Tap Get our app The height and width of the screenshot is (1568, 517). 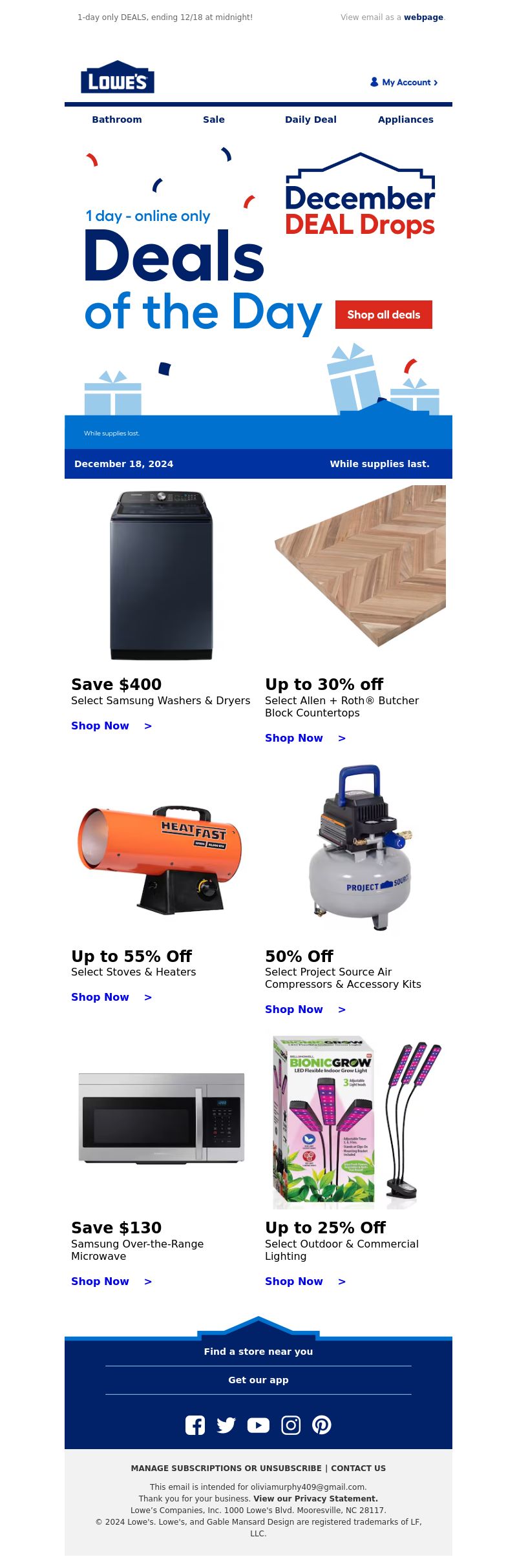tap(258, 1379)
